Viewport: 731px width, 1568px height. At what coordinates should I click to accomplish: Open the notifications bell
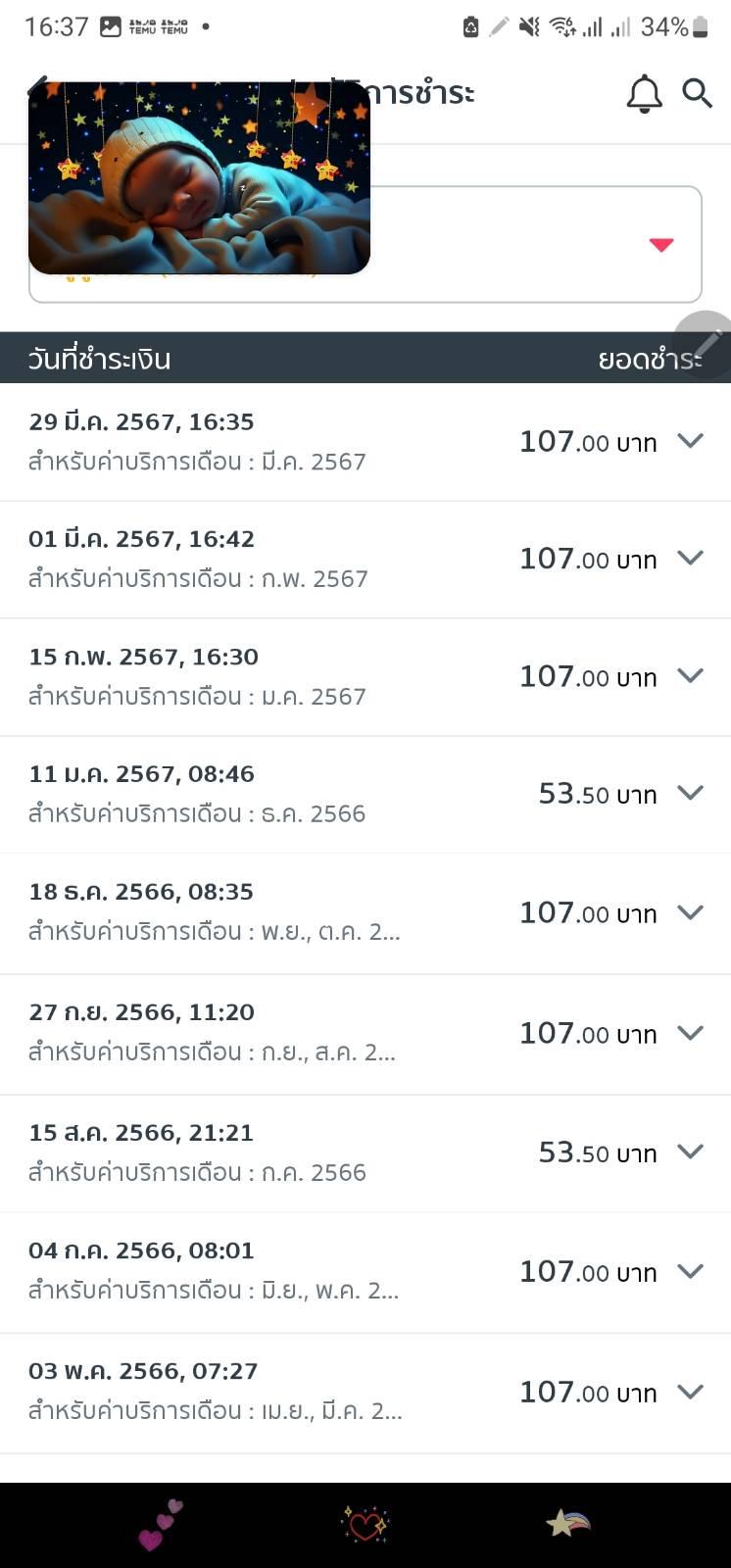644,94
